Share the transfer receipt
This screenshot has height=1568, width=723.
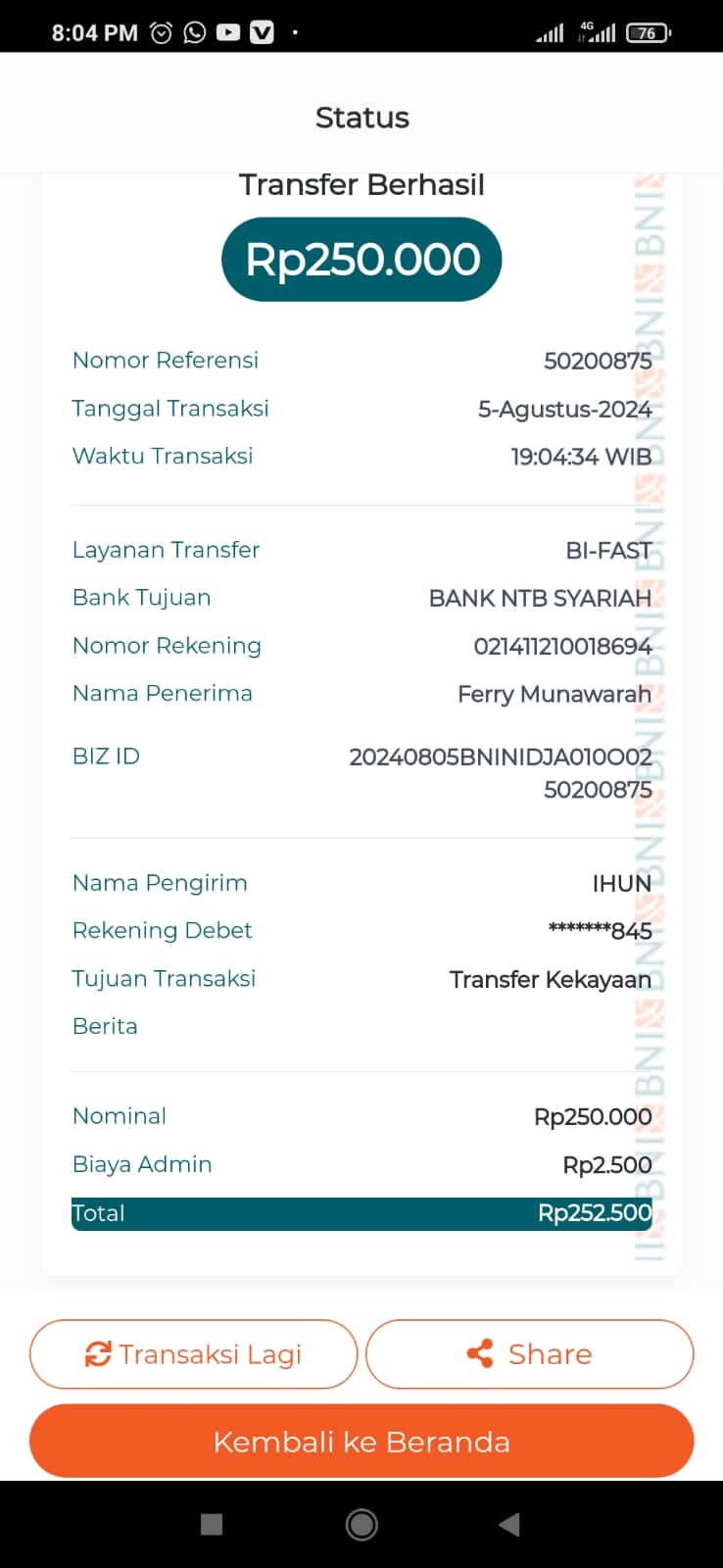click(x=529, y=1353)
